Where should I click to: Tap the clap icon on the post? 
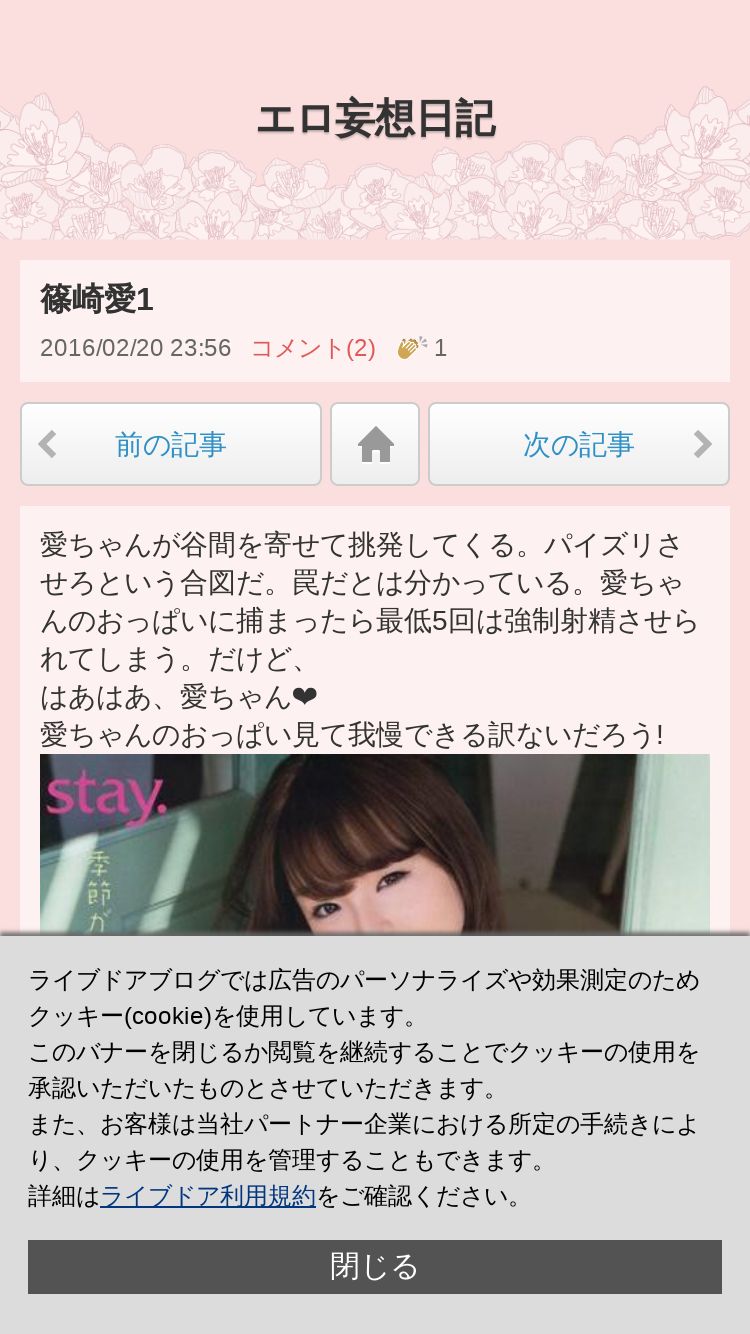(x=411, y=348)
